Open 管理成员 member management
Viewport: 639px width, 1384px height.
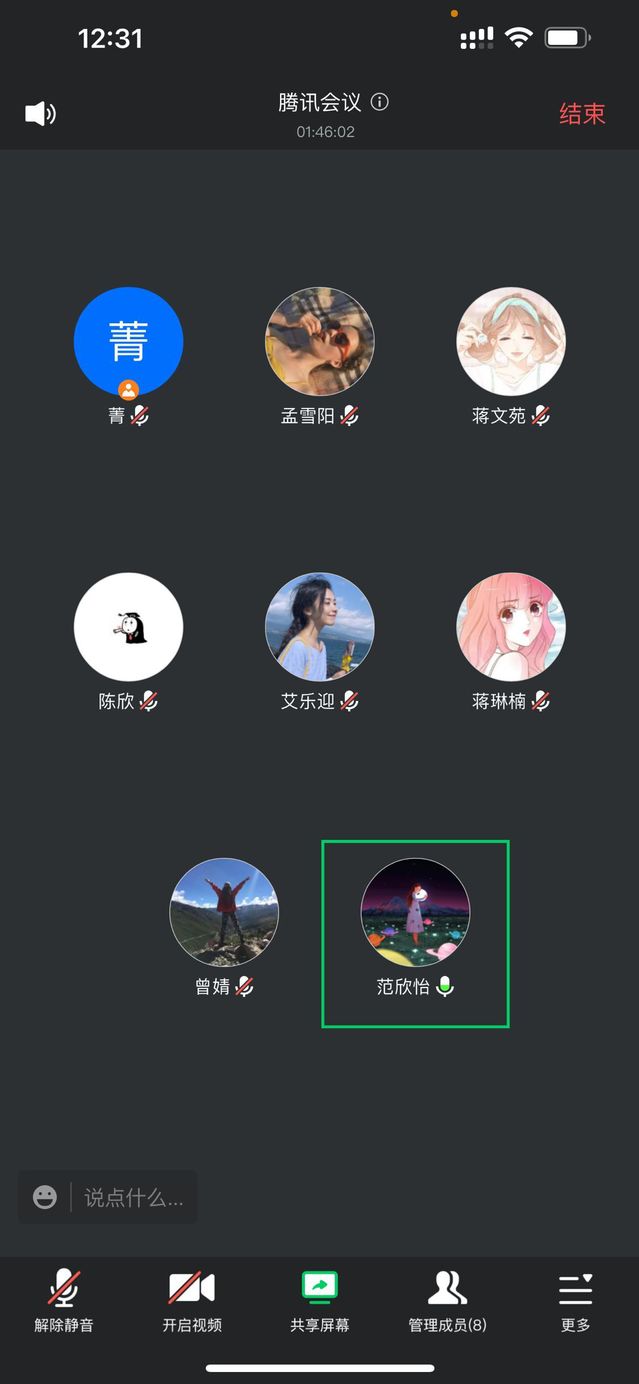click(x=447, y=1300)
